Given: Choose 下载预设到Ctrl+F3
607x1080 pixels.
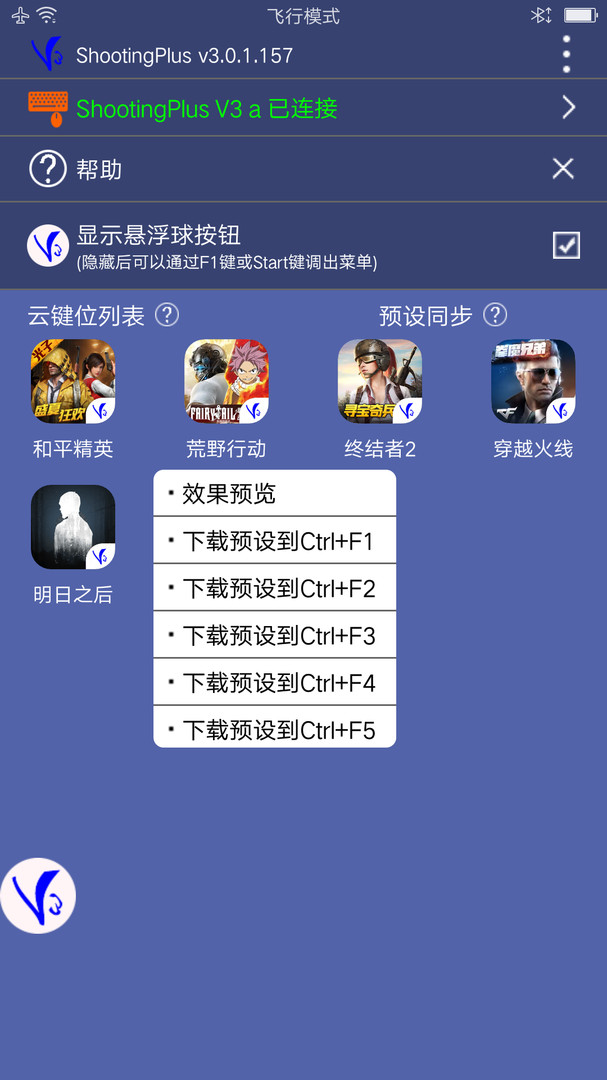Looking at the screenshot, I should (274, 635).
